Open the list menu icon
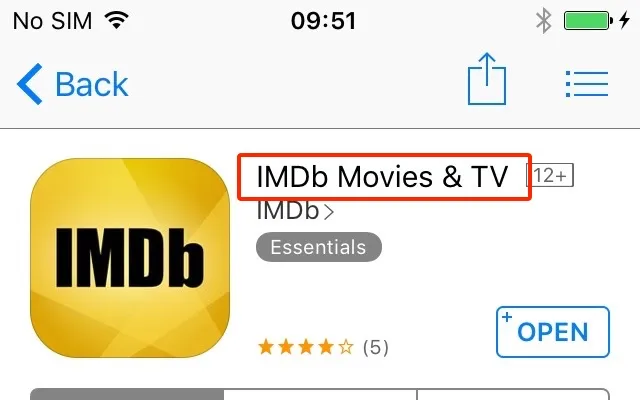The height and width of the screenshot is (400, 640). pos(587,84)
